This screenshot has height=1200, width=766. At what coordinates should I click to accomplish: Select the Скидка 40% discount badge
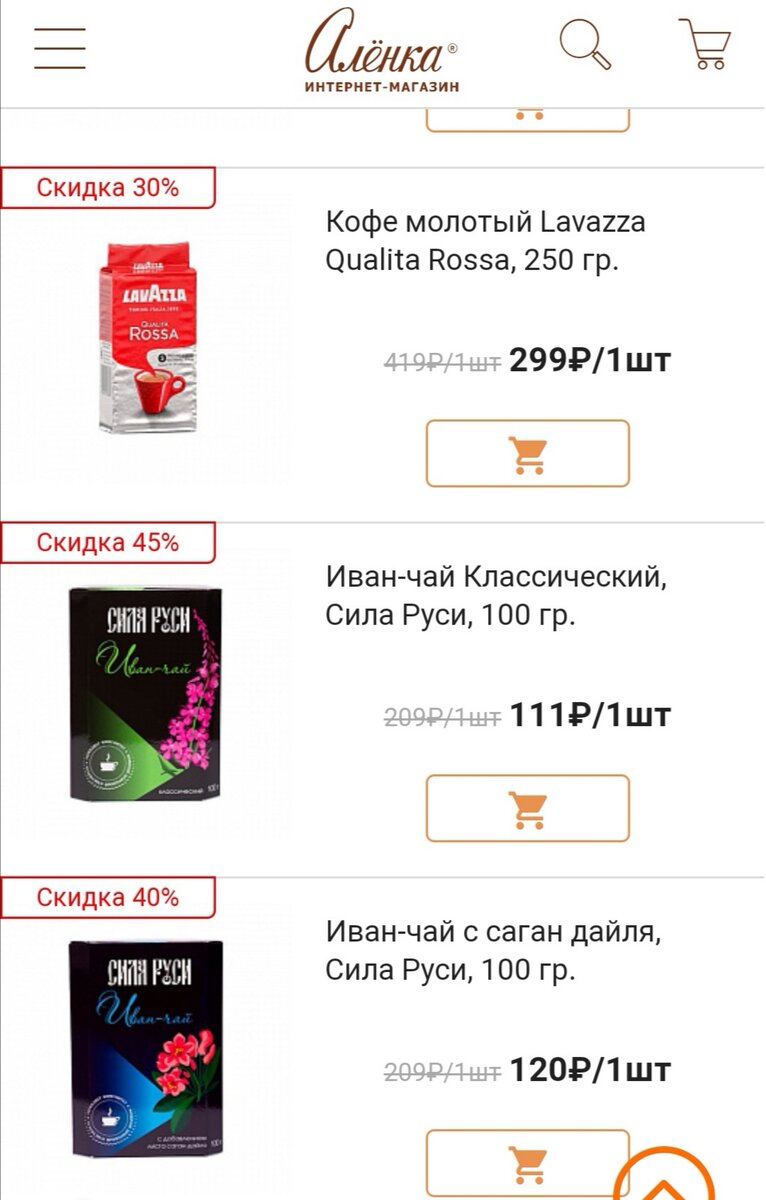click(x=108, y=899)
